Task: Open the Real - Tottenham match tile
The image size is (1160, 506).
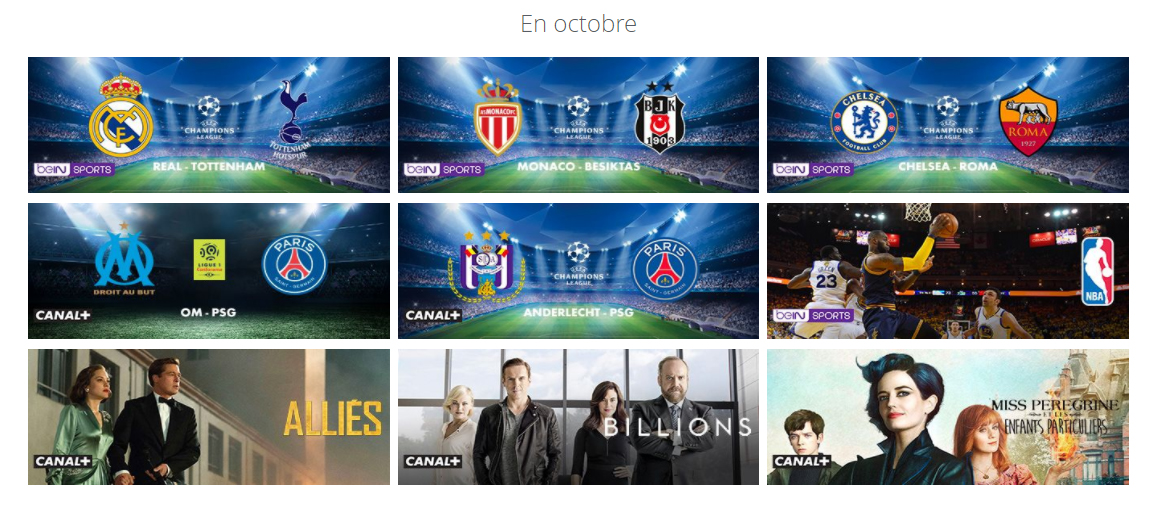Action: tap(209, 125)
